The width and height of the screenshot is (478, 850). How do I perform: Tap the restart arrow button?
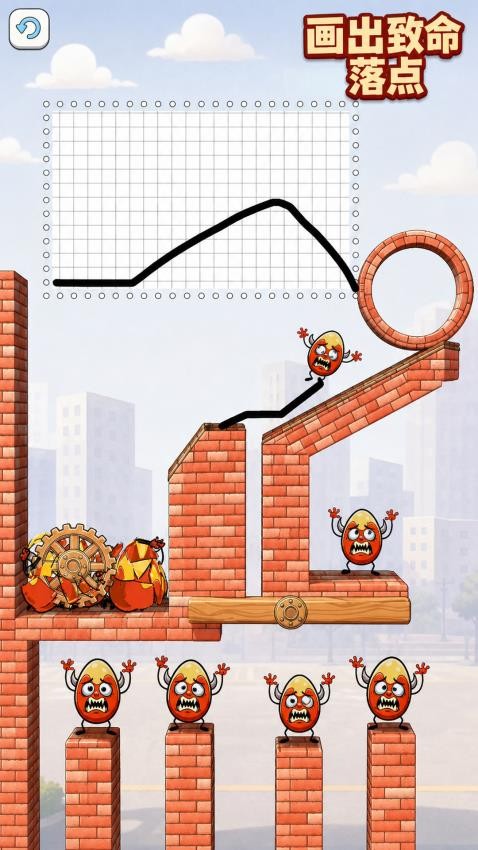pyautogui.click(x=29, y=28)
